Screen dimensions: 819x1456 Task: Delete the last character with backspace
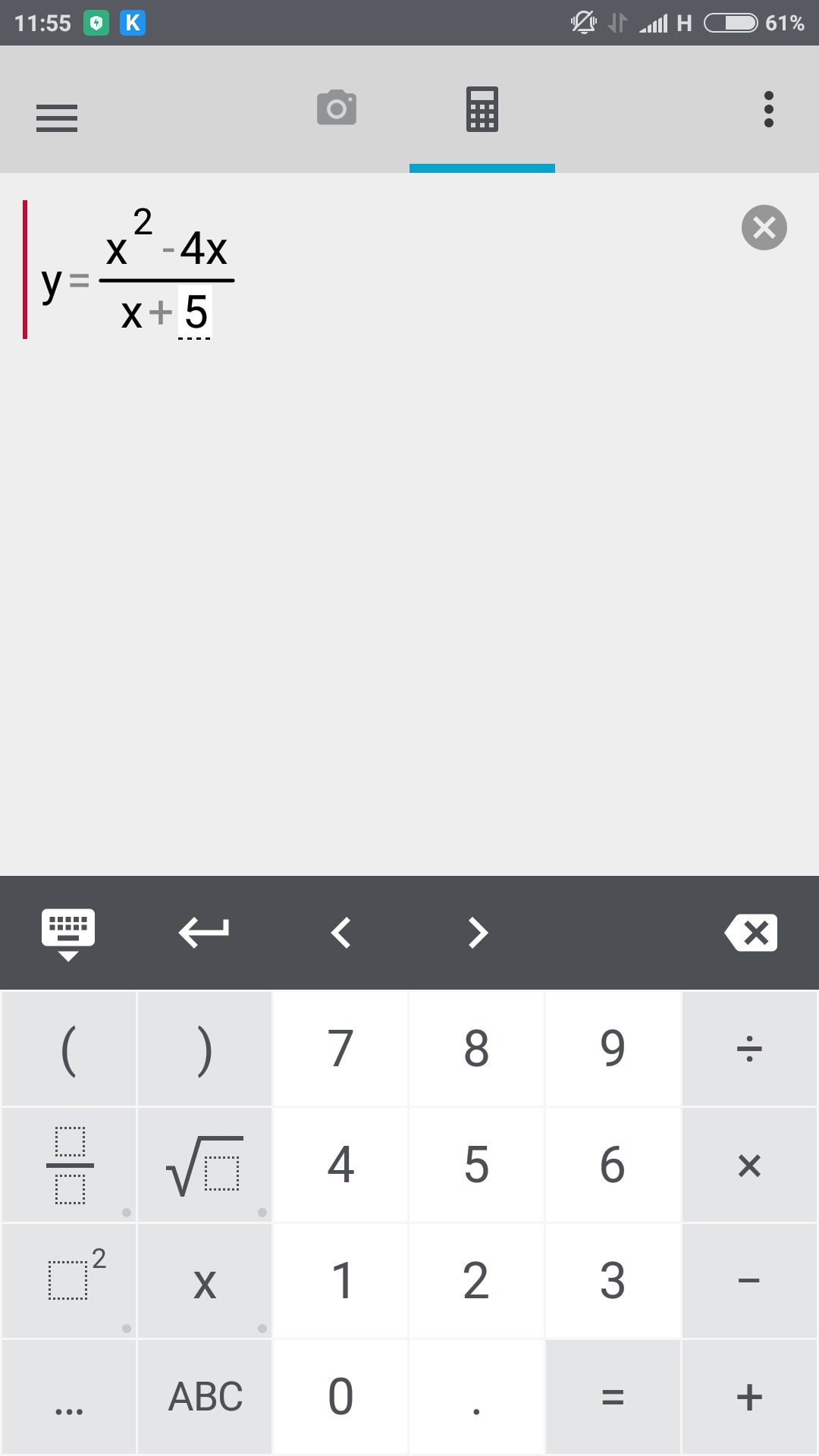[x=751, y=933]
